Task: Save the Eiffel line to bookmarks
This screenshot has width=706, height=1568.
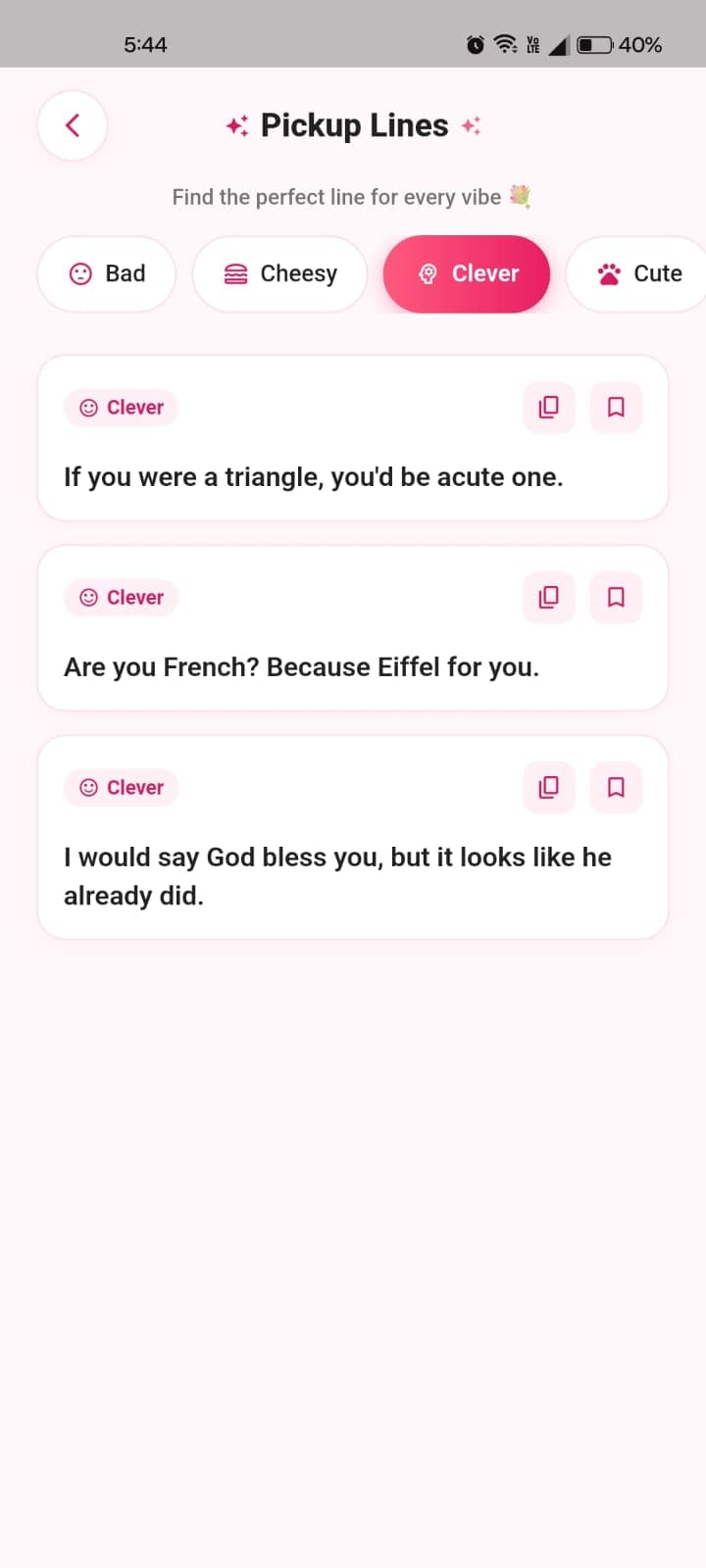Action: (616, 597)
